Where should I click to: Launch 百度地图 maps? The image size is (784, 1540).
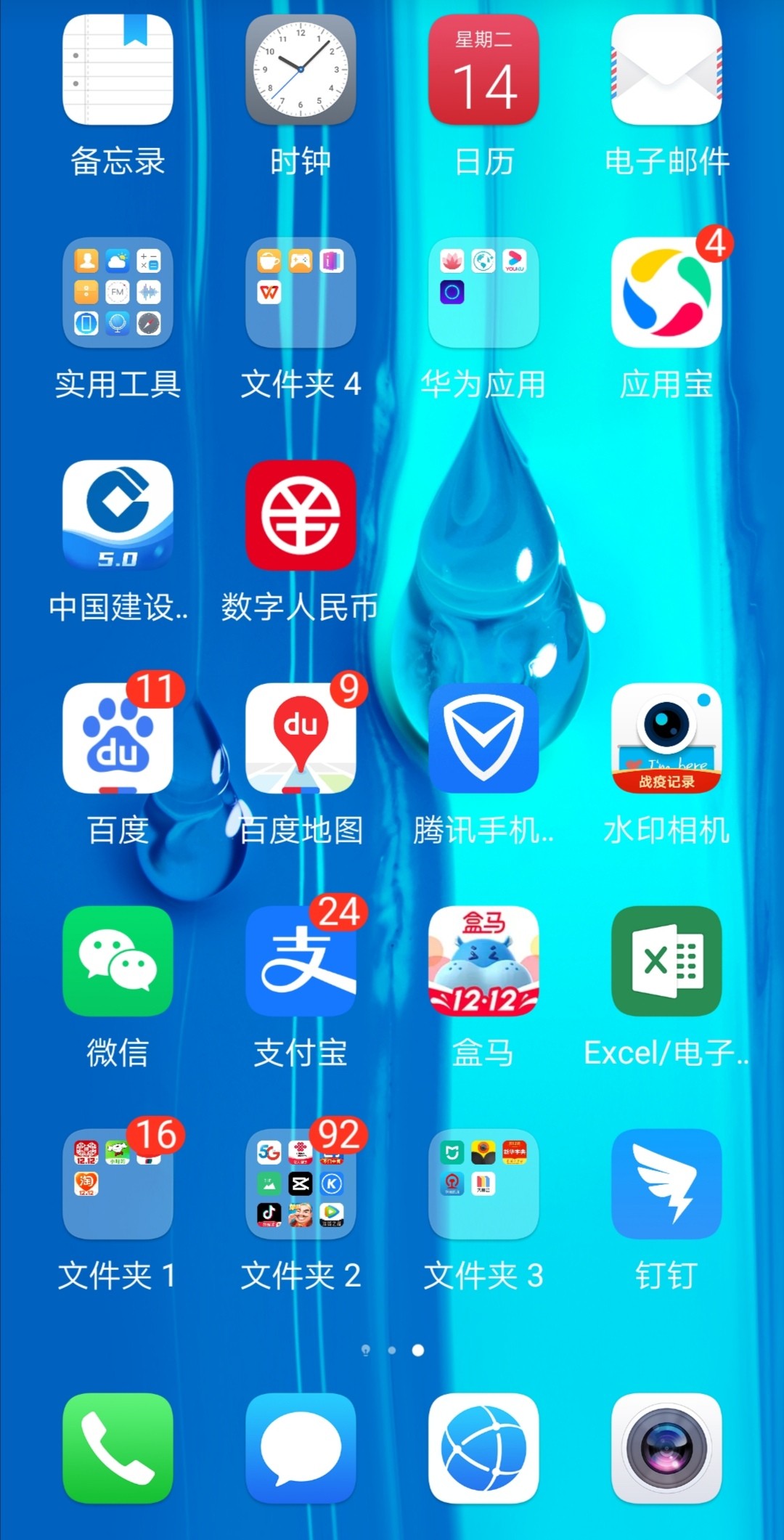(x=301, y=738)
